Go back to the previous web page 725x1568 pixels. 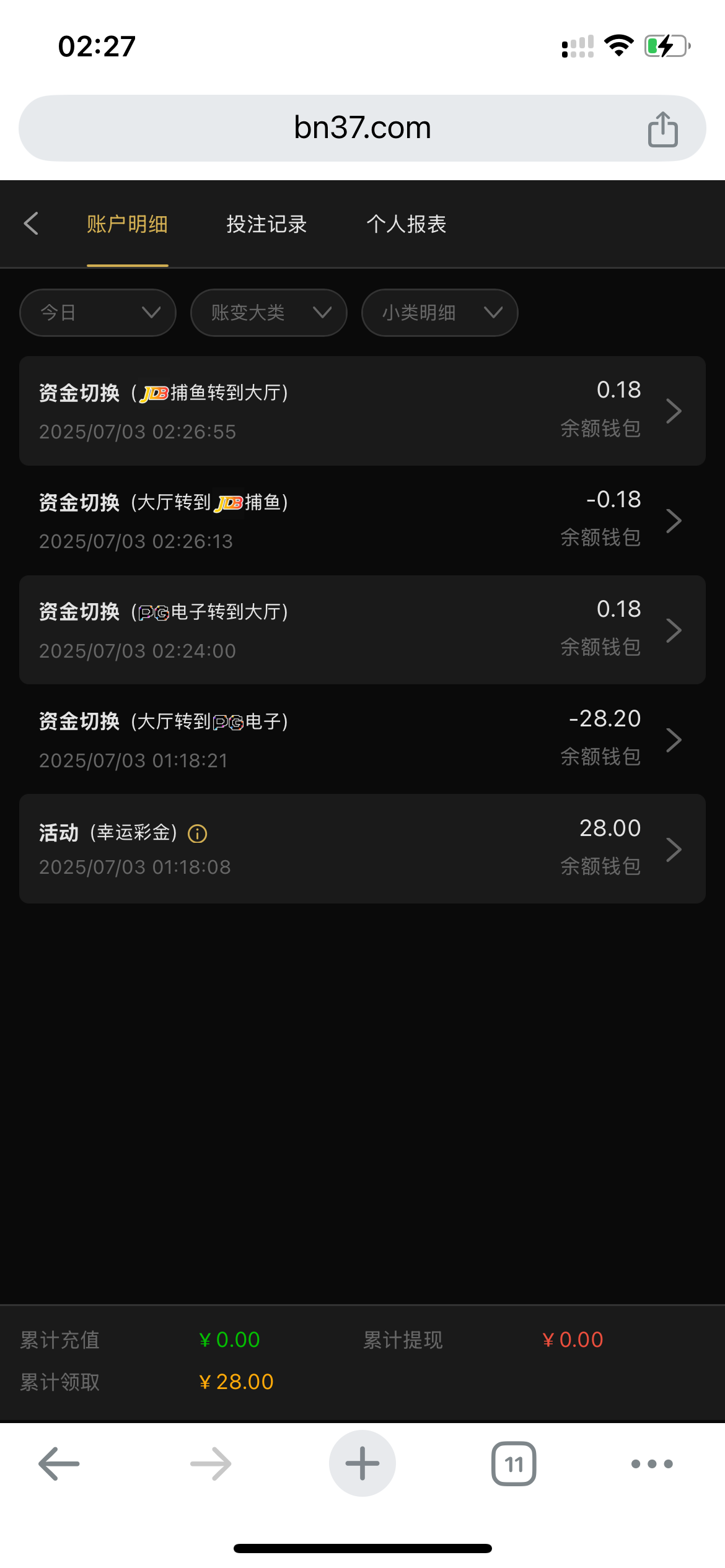point(59,1463)
